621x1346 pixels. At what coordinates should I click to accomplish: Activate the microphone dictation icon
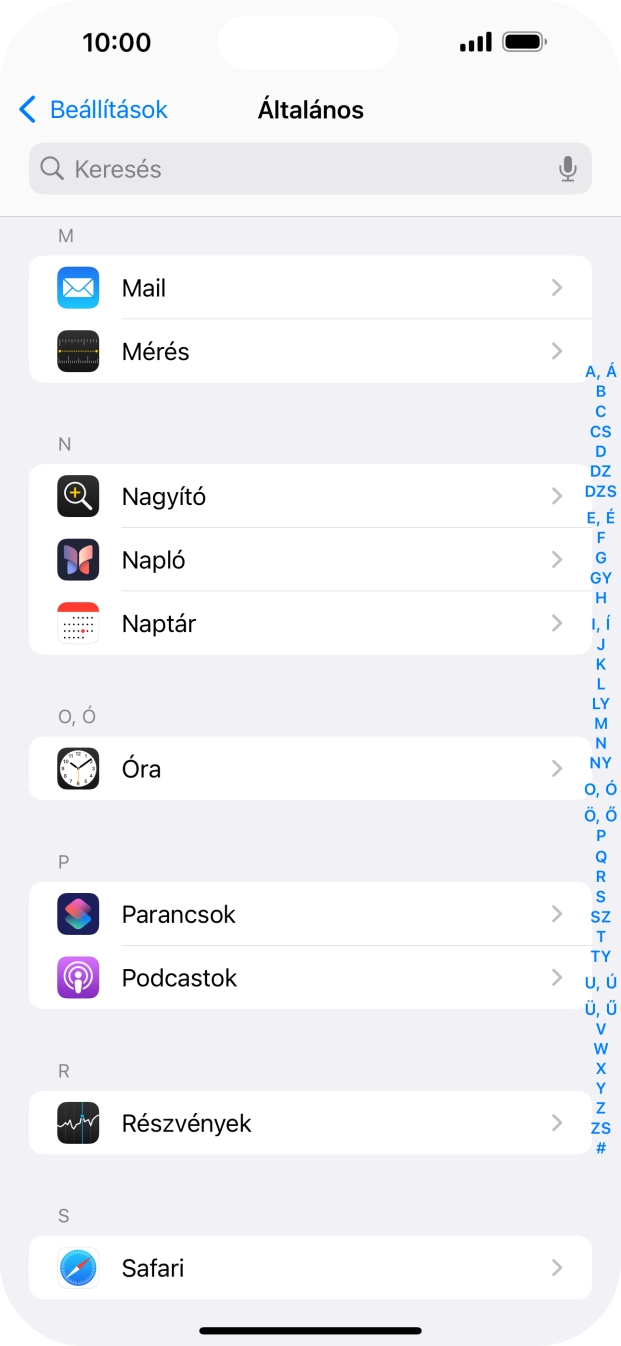point(567,169)
